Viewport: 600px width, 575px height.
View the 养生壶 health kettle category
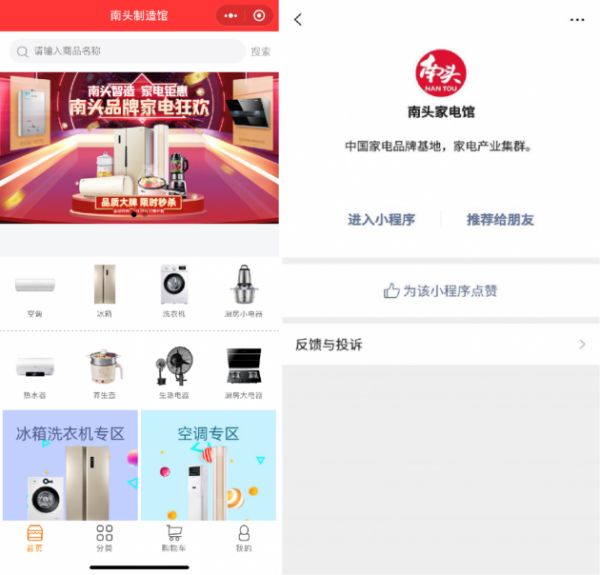[104, 372]
